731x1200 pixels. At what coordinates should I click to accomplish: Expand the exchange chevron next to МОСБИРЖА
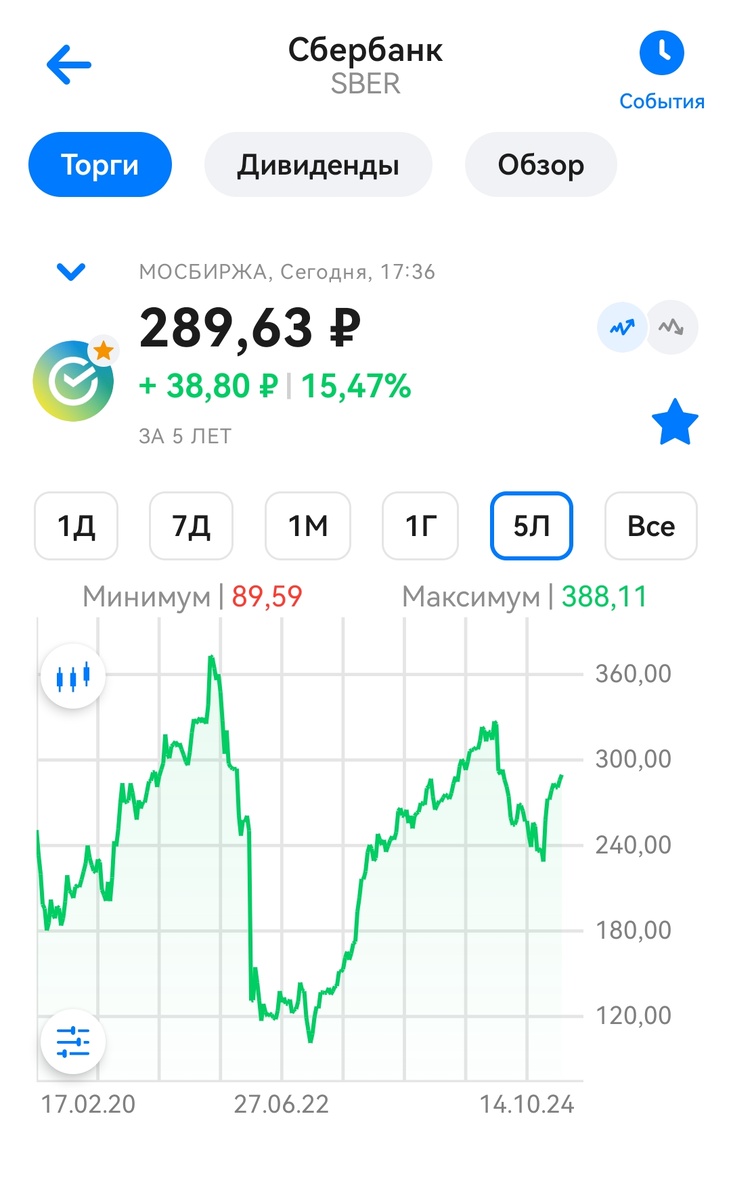click(x=72, y=271)
